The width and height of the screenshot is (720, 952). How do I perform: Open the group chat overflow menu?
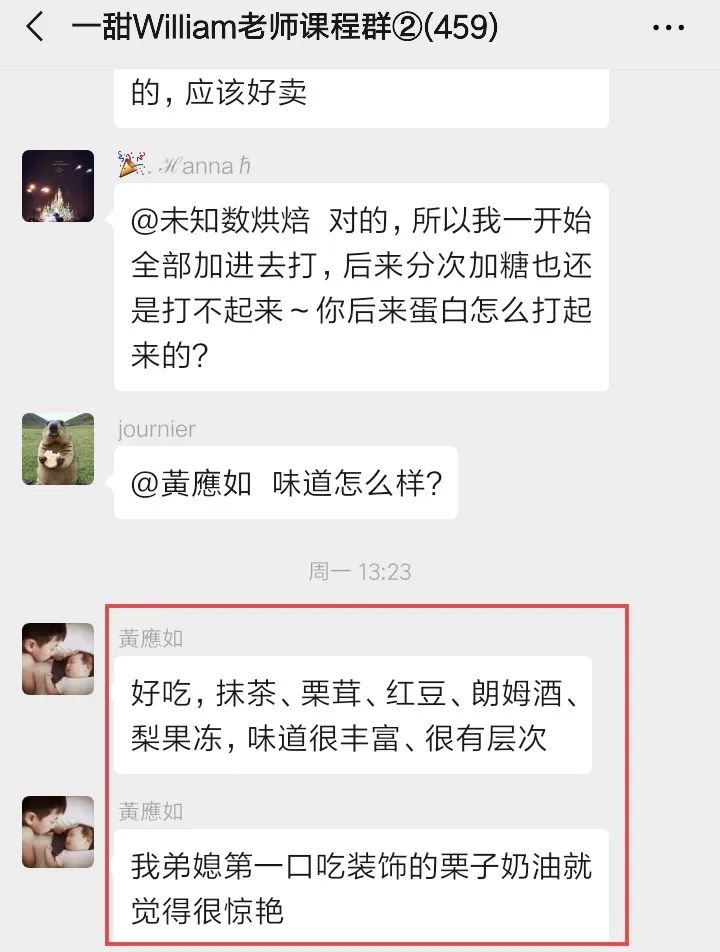point(668,28)
